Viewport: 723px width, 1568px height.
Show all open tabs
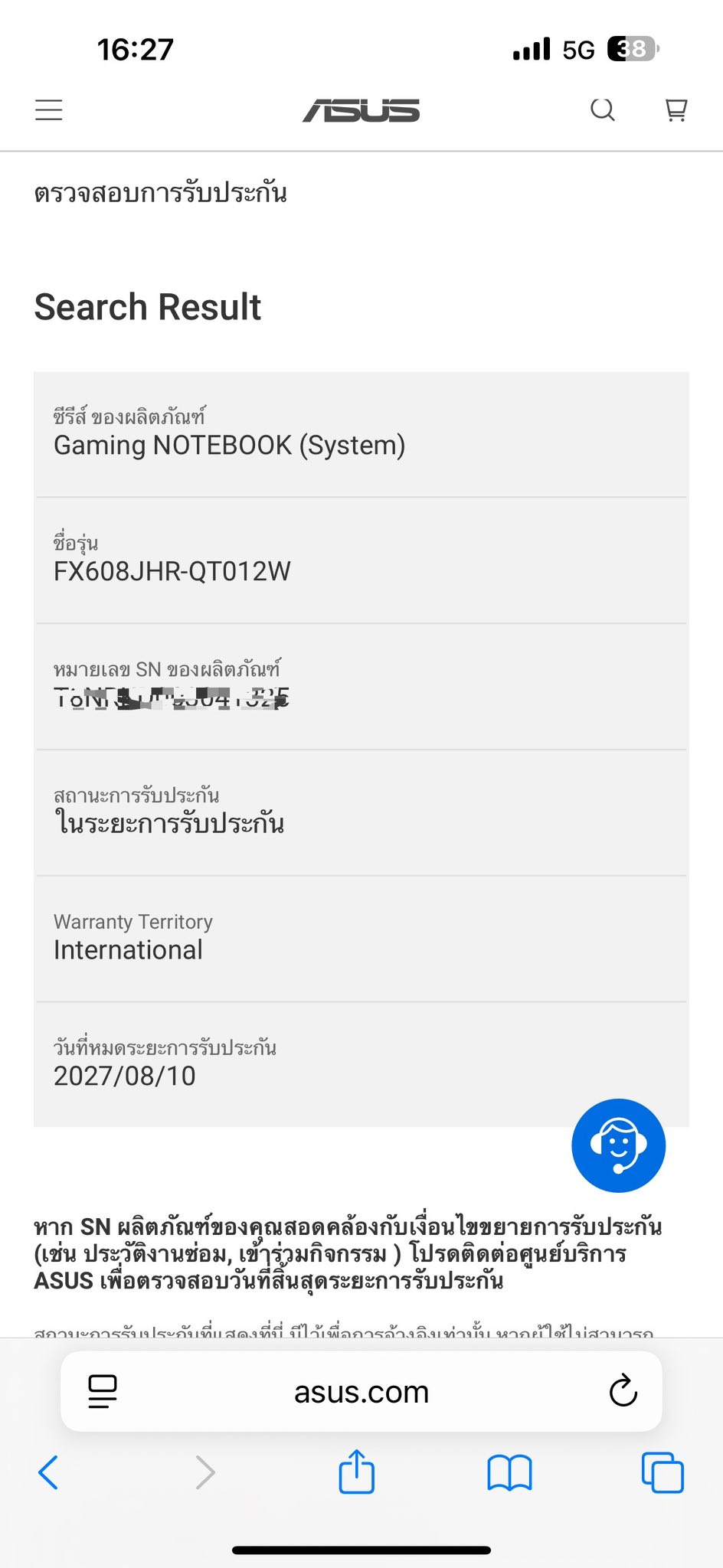pos(662,1472)
